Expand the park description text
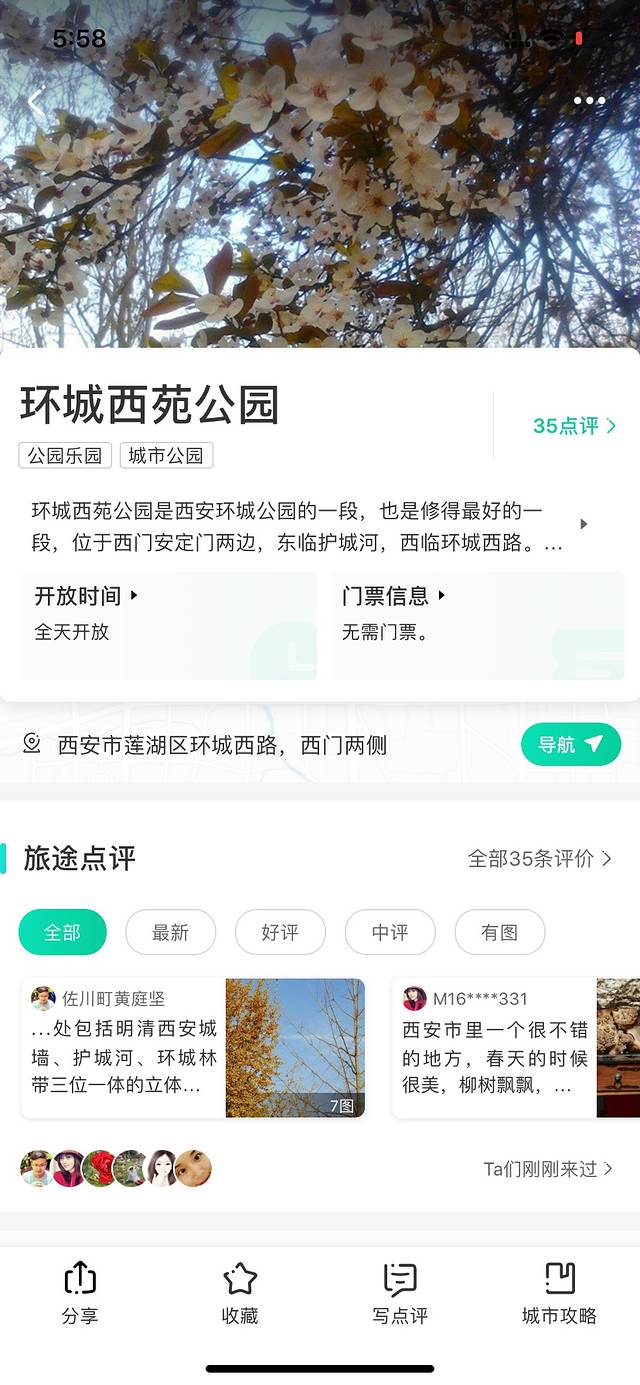 [584, 524]
